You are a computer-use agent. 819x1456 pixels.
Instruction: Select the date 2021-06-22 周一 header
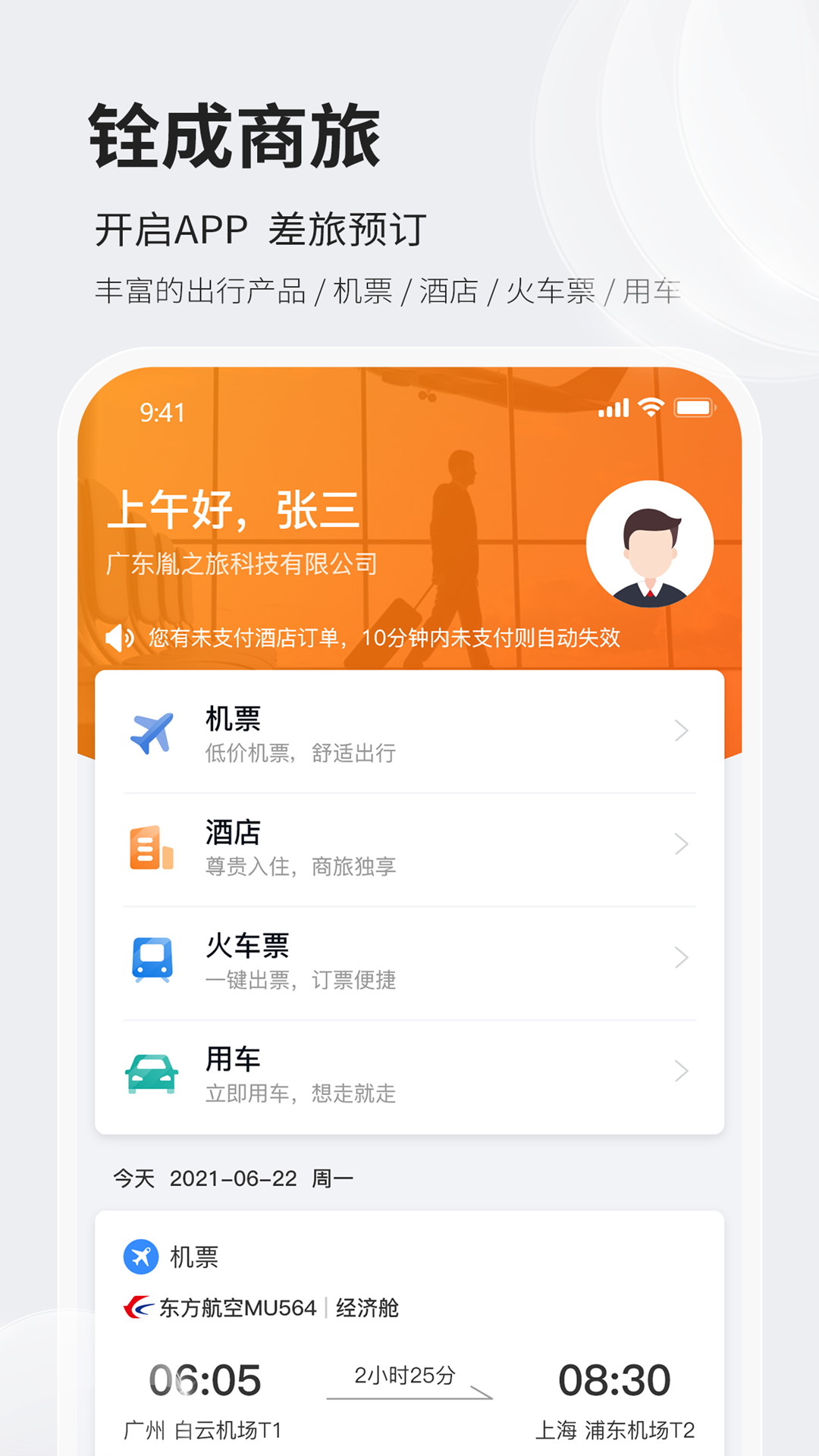(231, 1178)
